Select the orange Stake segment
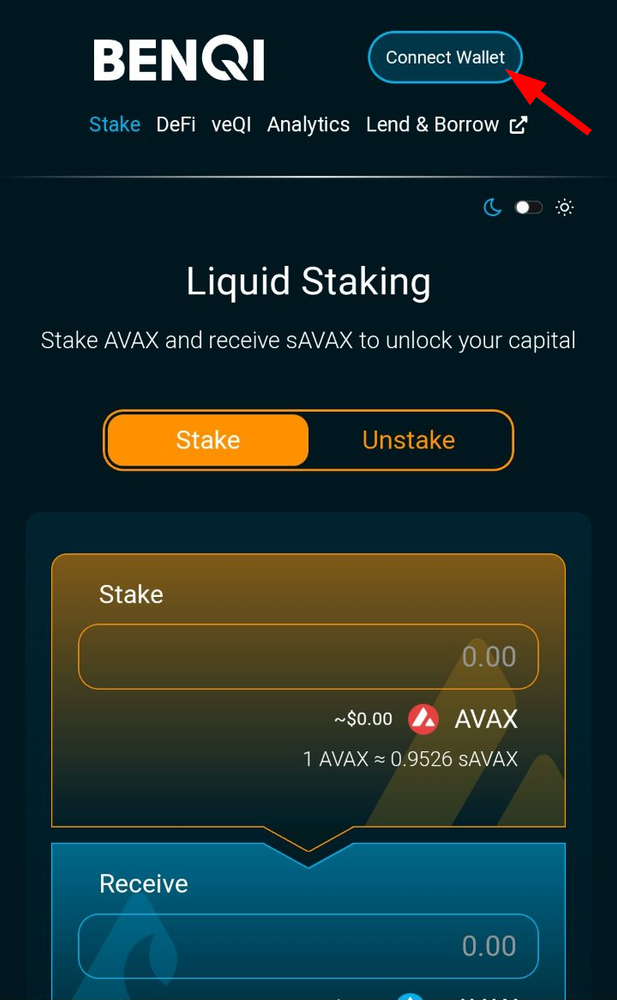 (208, 440)
